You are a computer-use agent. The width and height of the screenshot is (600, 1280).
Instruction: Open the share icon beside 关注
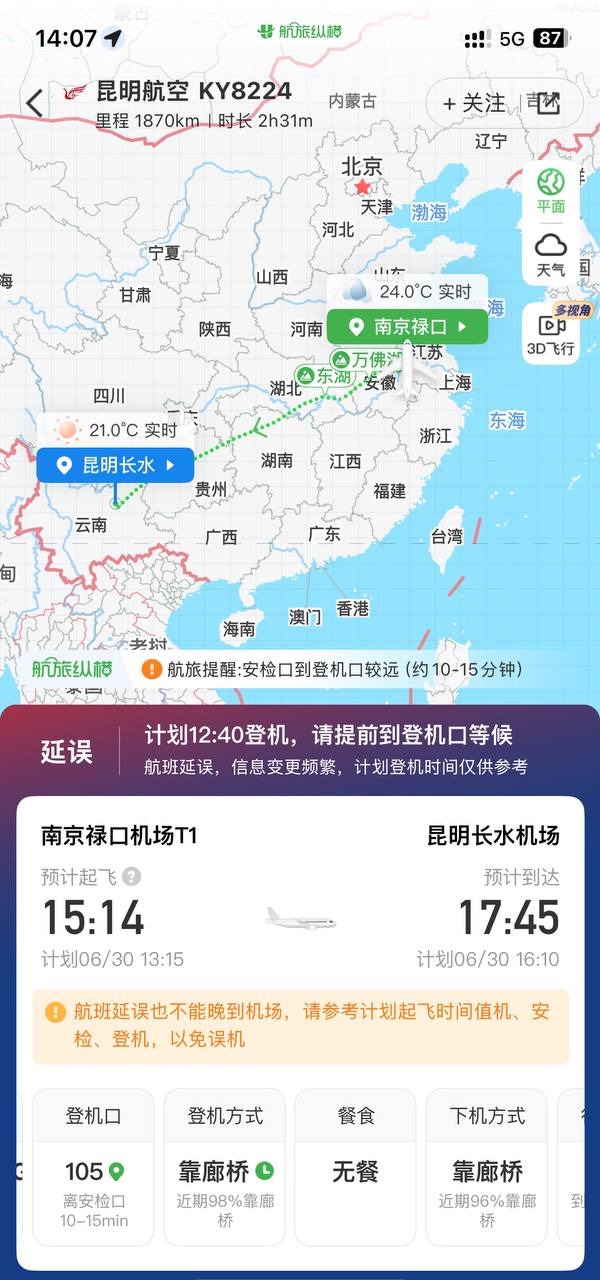point(548,103)
